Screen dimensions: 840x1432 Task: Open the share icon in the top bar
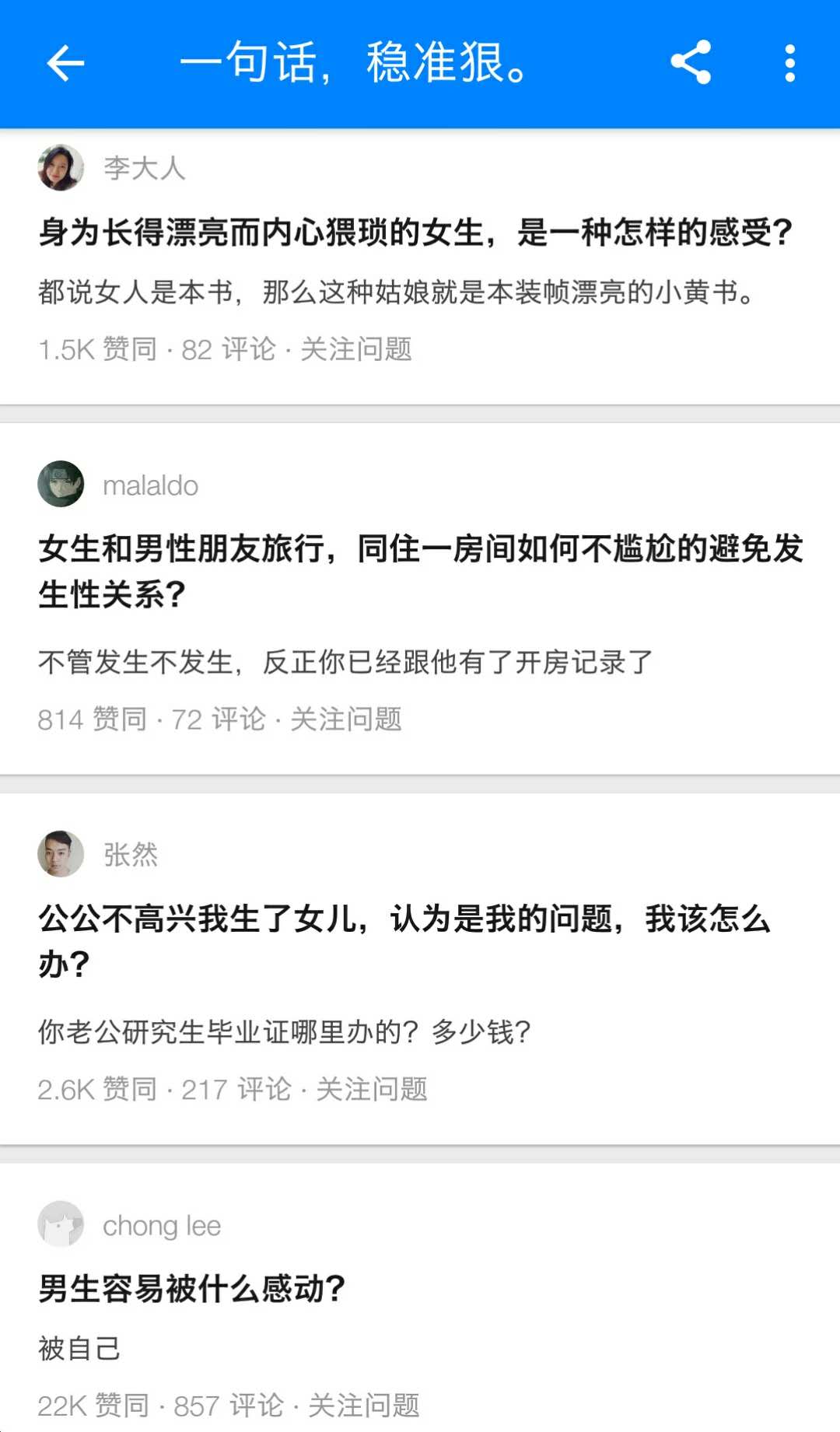691,65
